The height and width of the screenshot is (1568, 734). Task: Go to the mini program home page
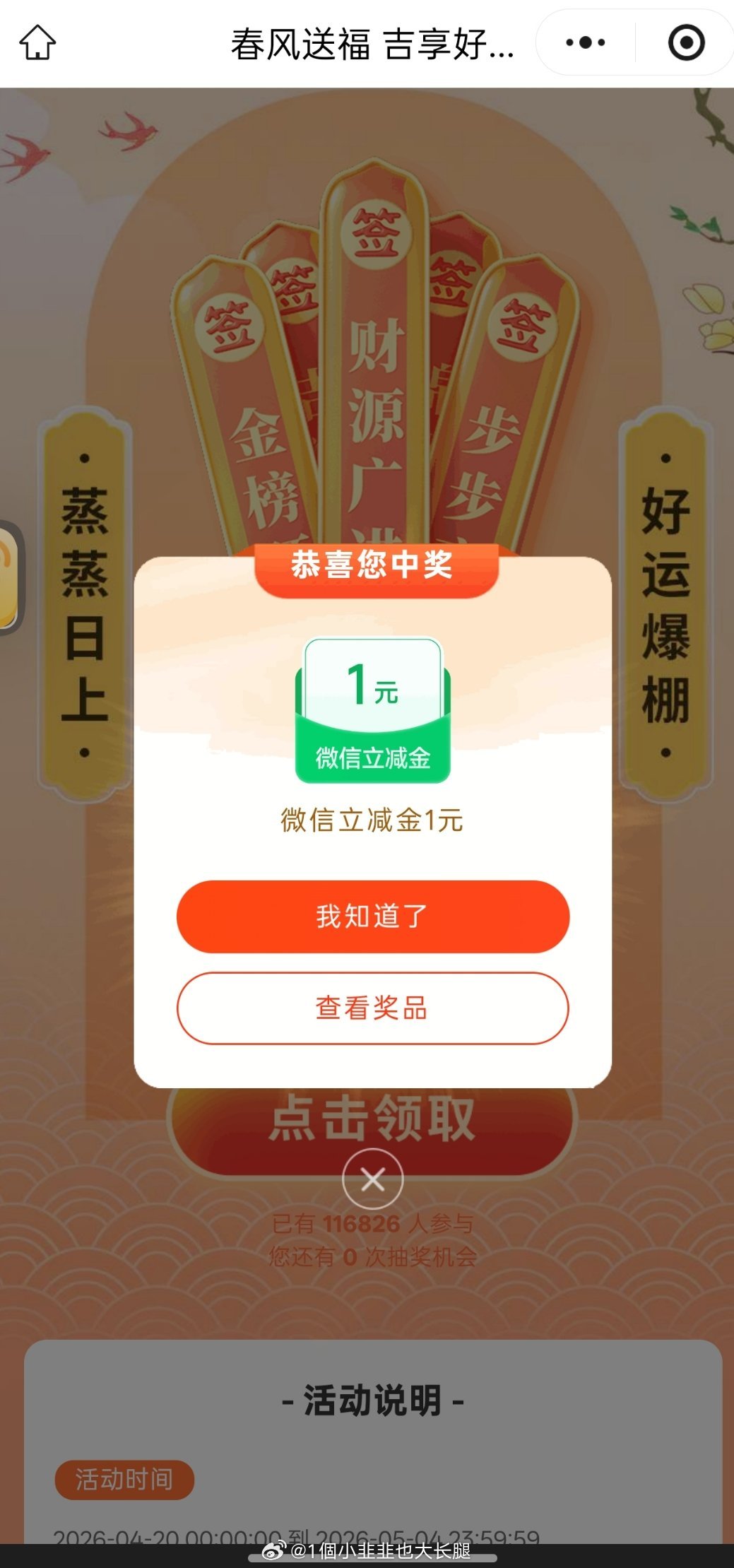click(37, 42)
